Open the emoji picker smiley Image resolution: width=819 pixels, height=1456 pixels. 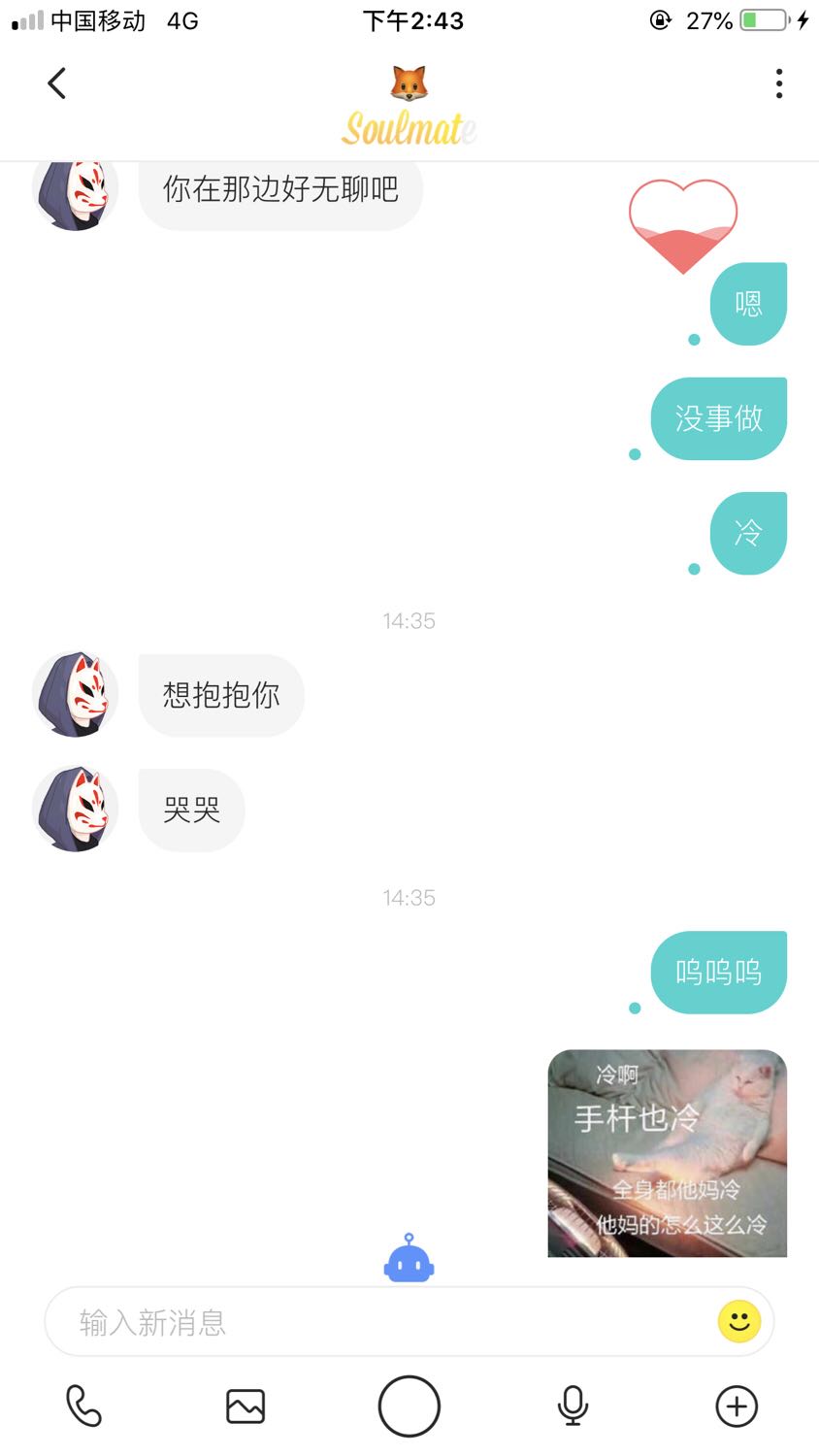click(x=739, y=1321)
